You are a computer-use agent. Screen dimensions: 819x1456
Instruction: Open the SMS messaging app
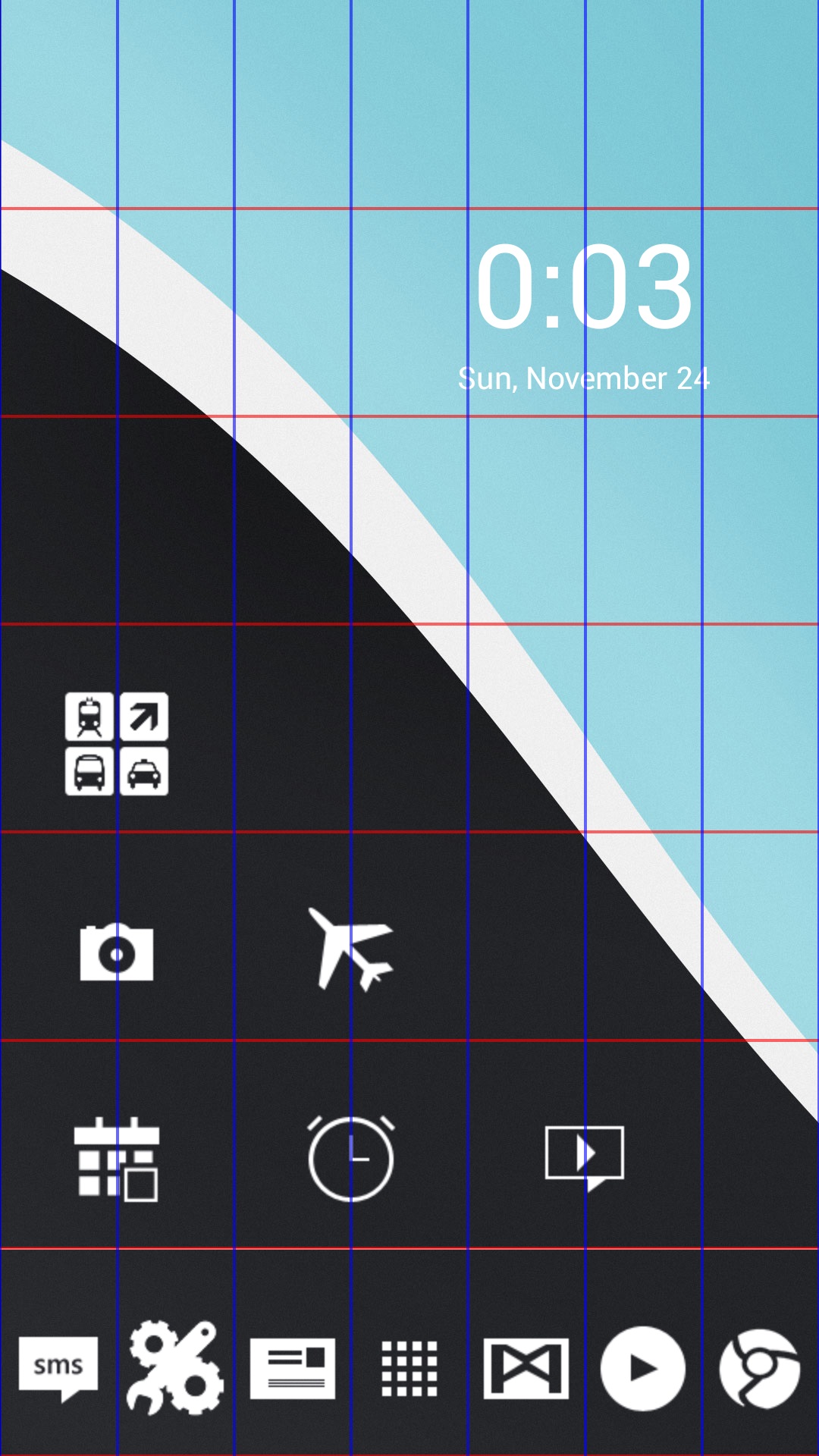(x=58, y=1369)
